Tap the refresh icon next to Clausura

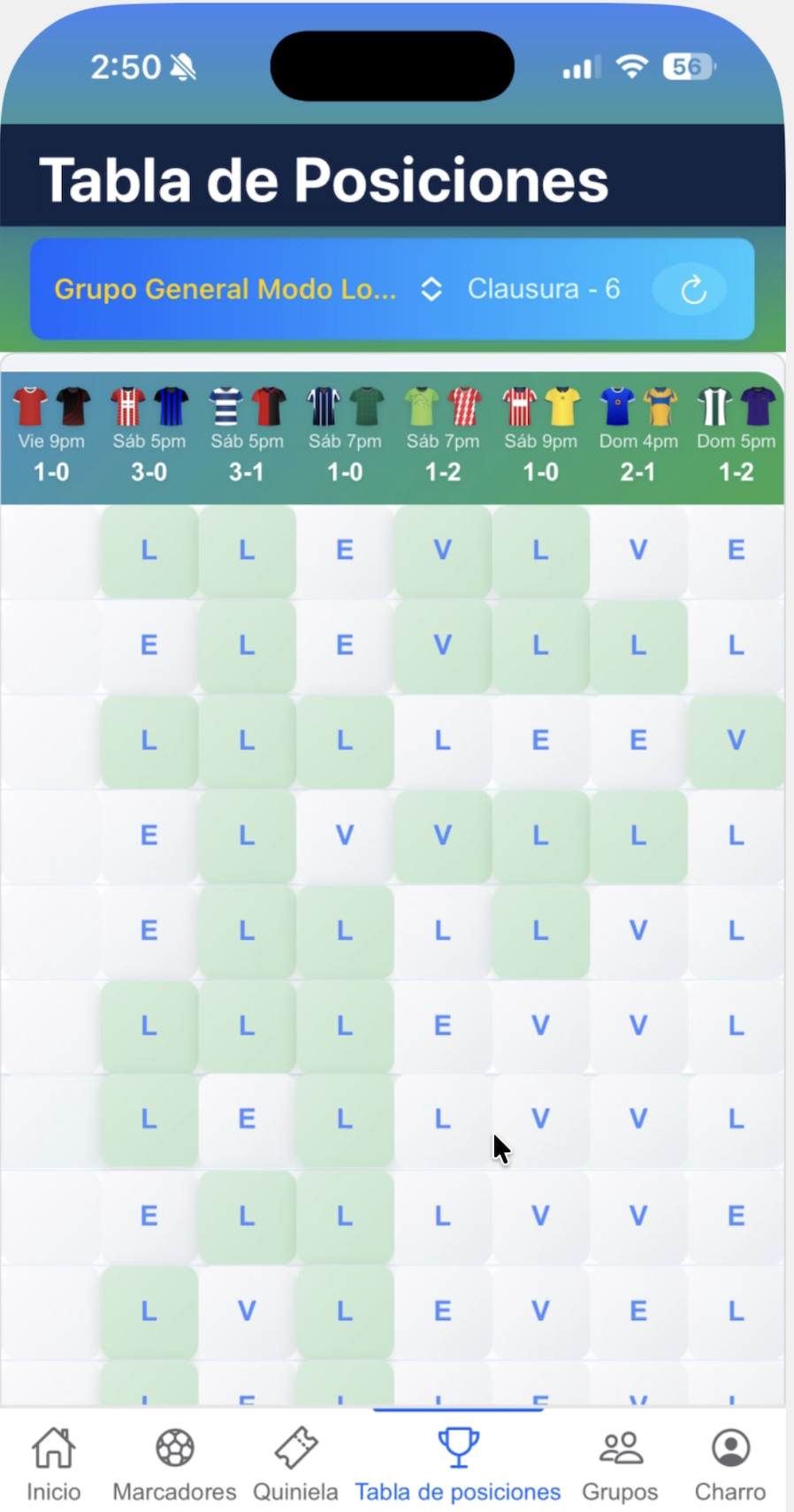[x=693, y=289]
